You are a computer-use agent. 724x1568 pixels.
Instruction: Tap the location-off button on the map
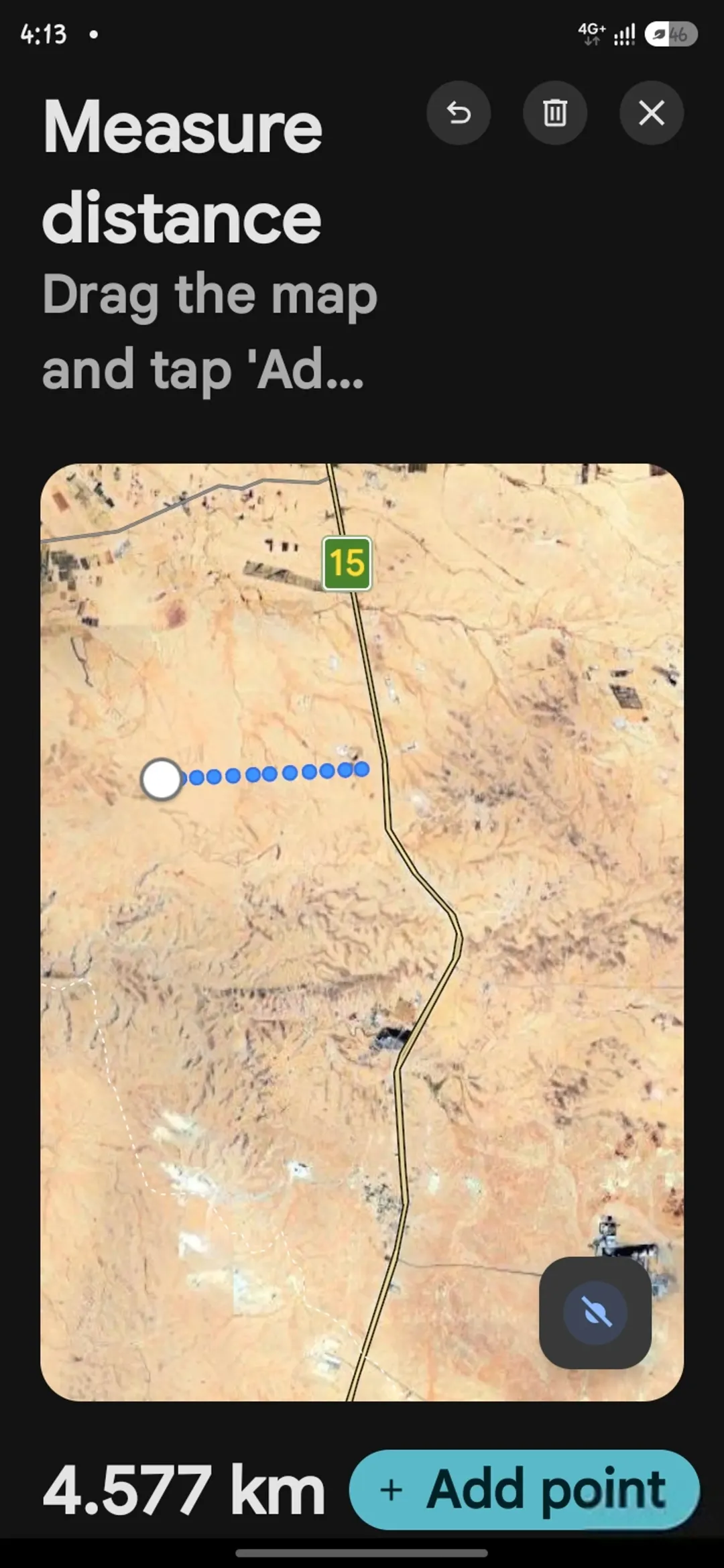[595, 1313]
